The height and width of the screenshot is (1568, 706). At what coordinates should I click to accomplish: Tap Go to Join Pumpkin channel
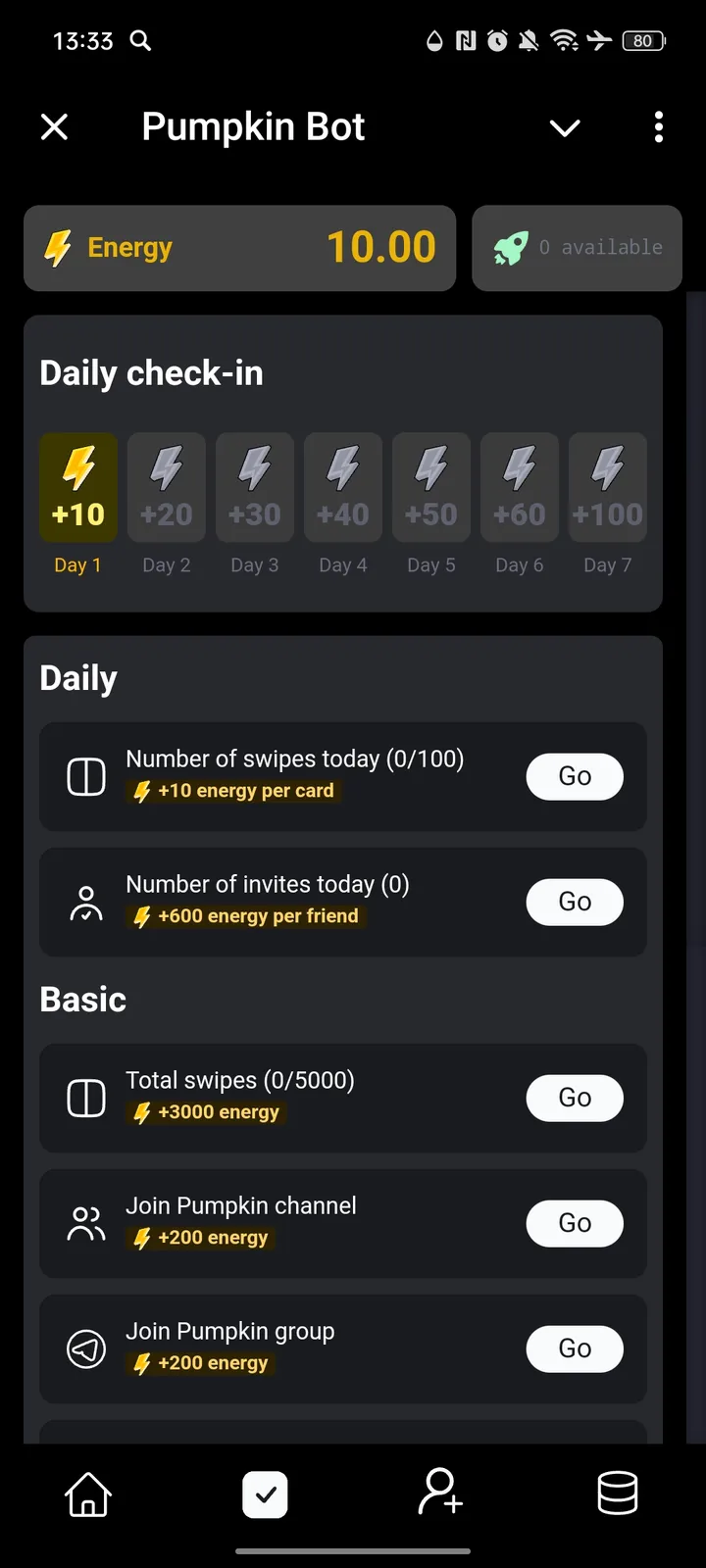pyautogui.click(x=575, y=1223)
